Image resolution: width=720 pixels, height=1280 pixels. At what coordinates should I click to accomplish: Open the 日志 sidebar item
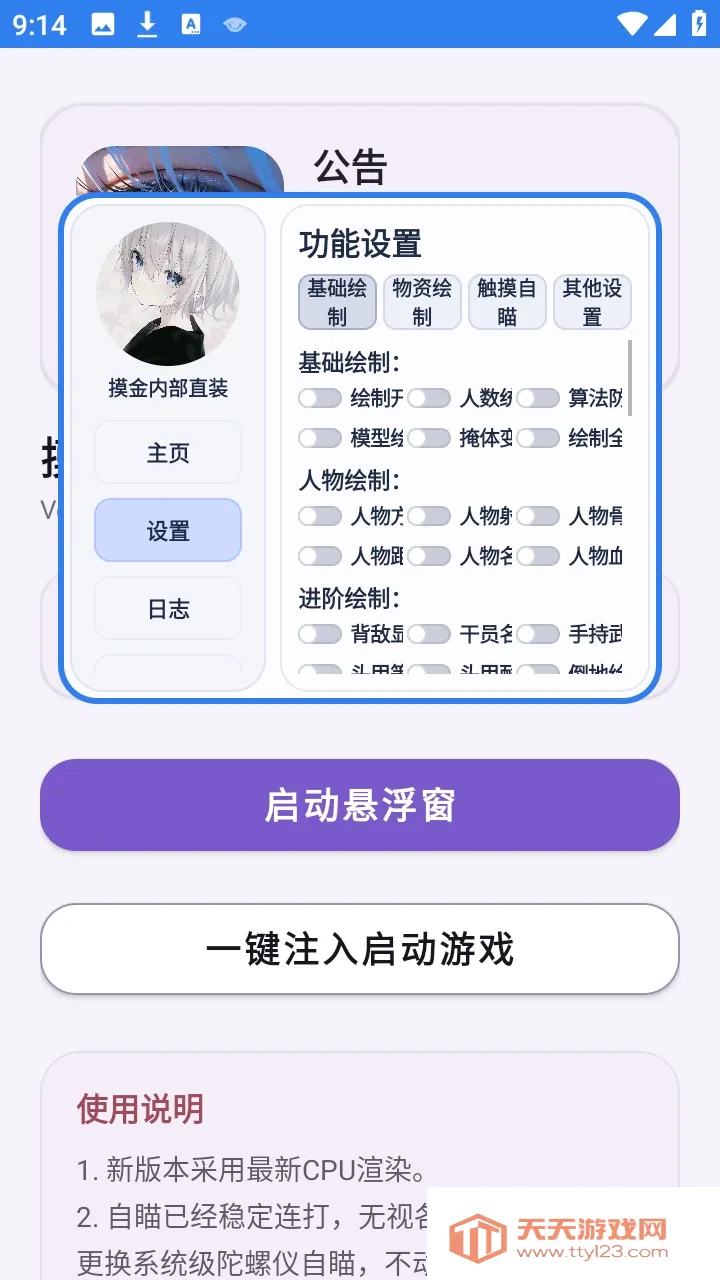(167, 608)
